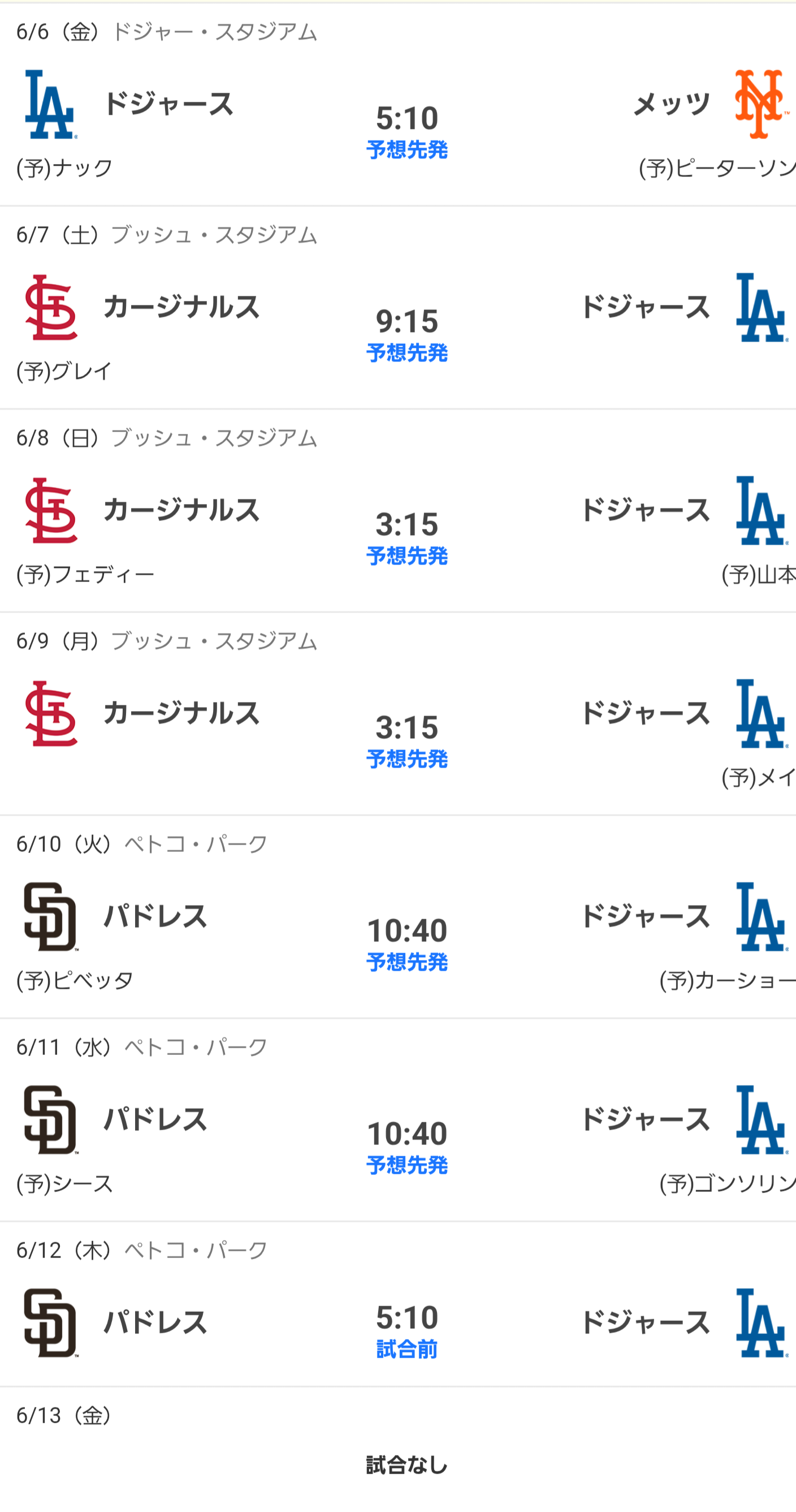
Task: View 予想先発 for 6/9 Cardinals game
Action: 407,760
